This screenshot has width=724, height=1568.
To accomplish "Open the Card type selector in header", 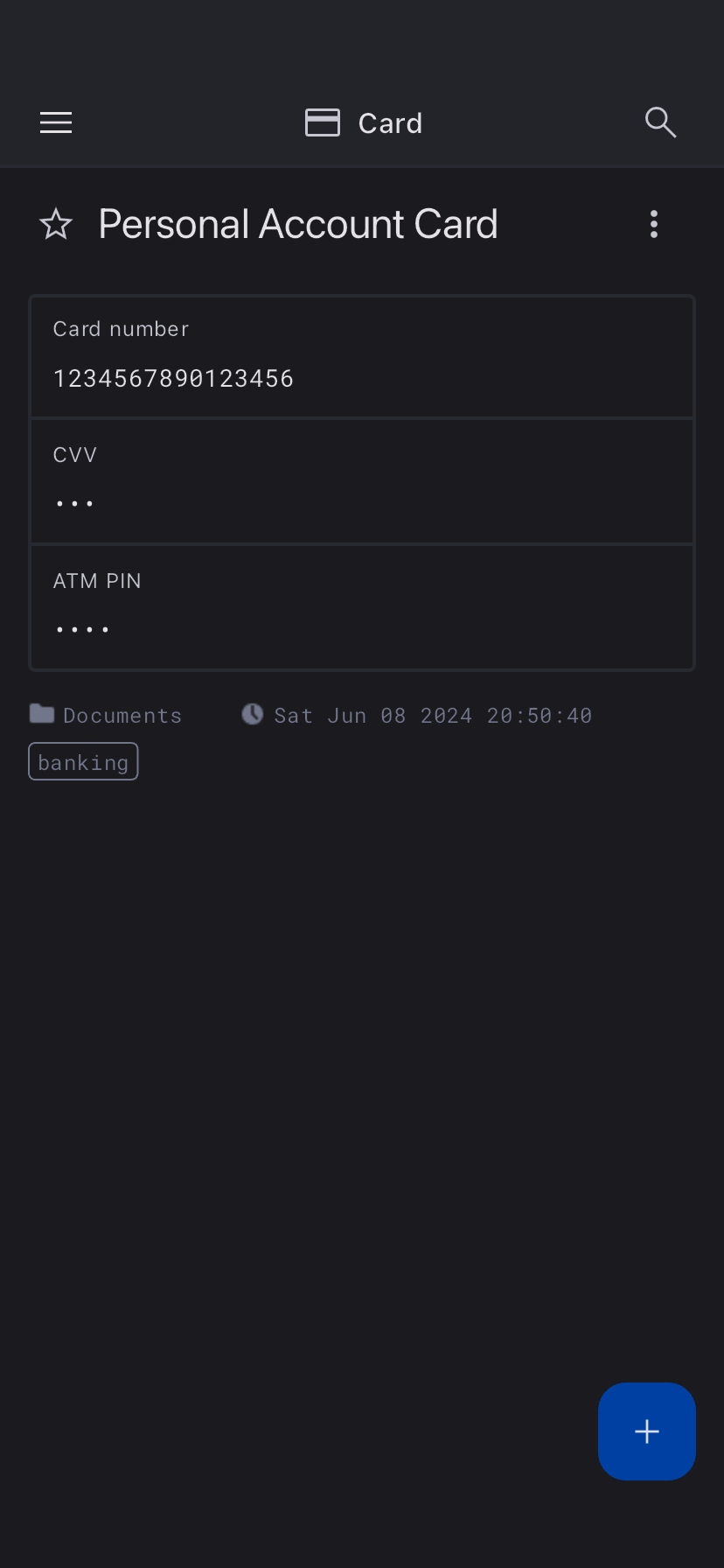I will 364,122.
